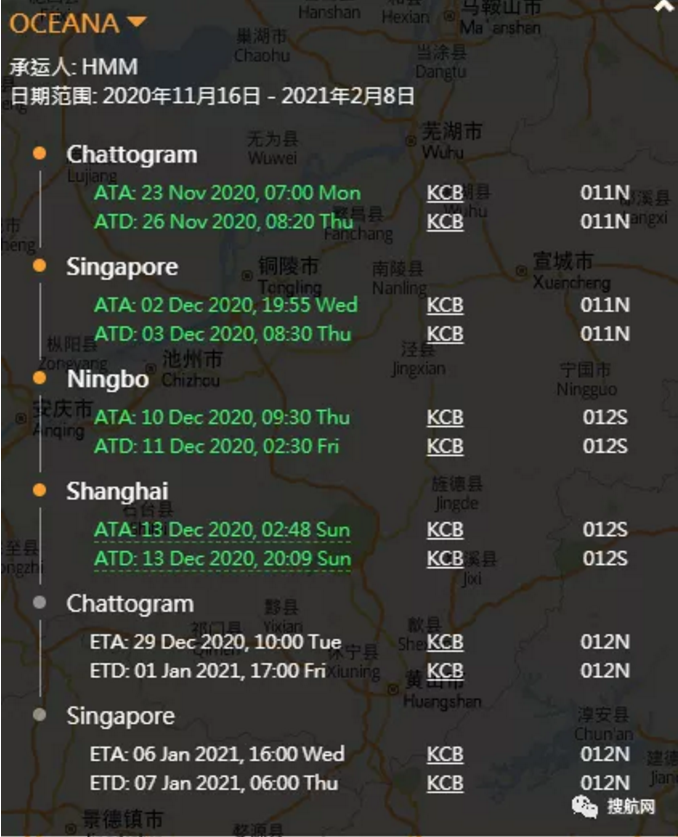Open KCB link for Chattogram ATD 26 Nov

445,221
